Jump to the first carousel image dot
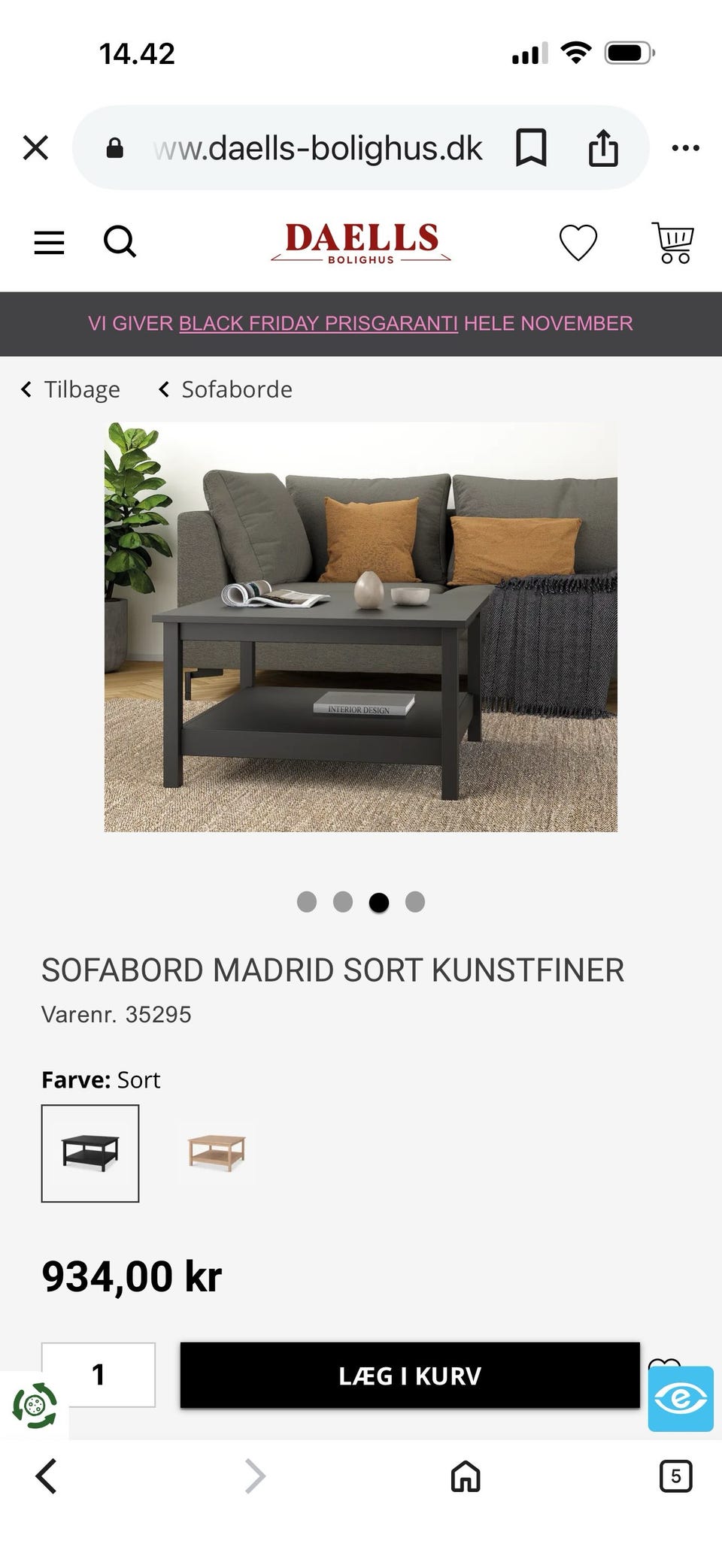This screenshot has width=722, height=1568. 307,903
